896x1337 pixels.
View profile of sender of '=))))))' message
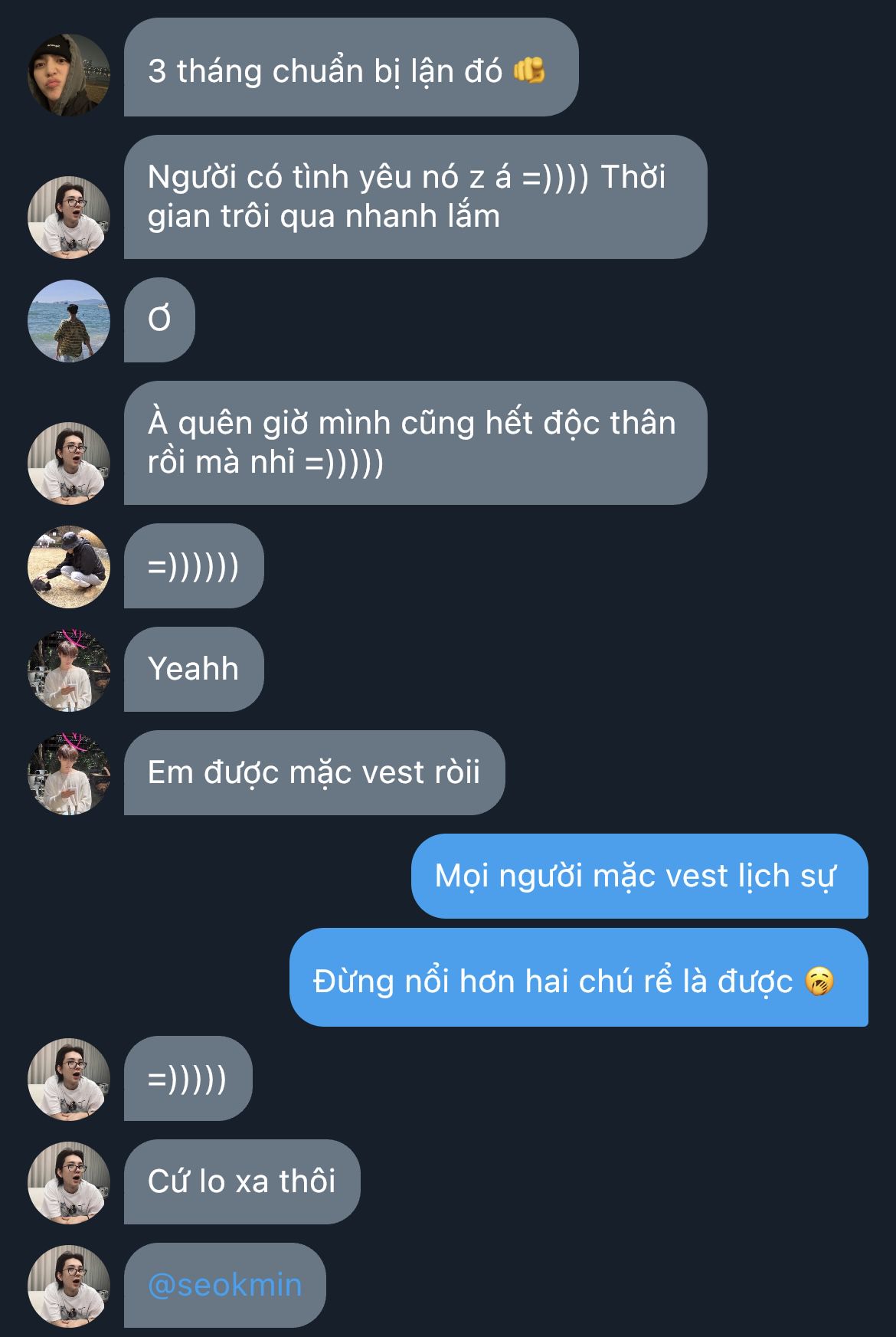[x=69, y=567]
